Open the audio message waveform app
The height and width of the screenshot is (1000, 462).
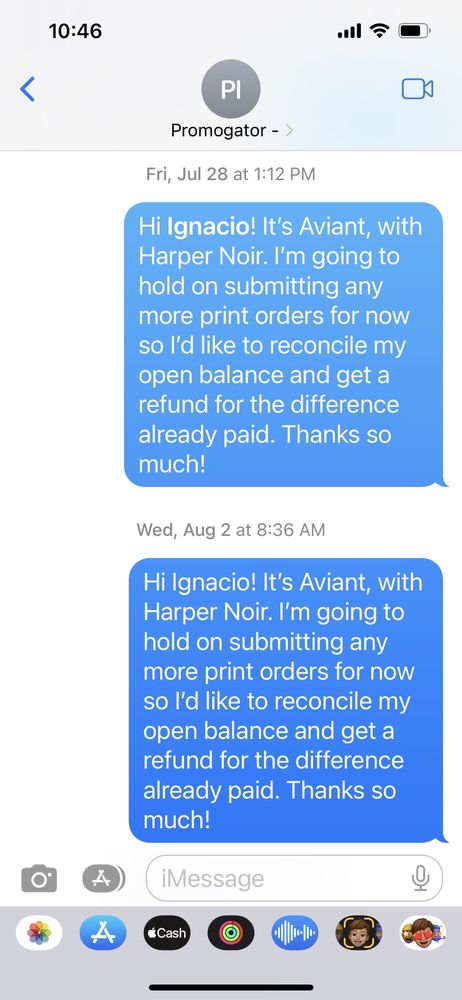(x=295, y=933)
